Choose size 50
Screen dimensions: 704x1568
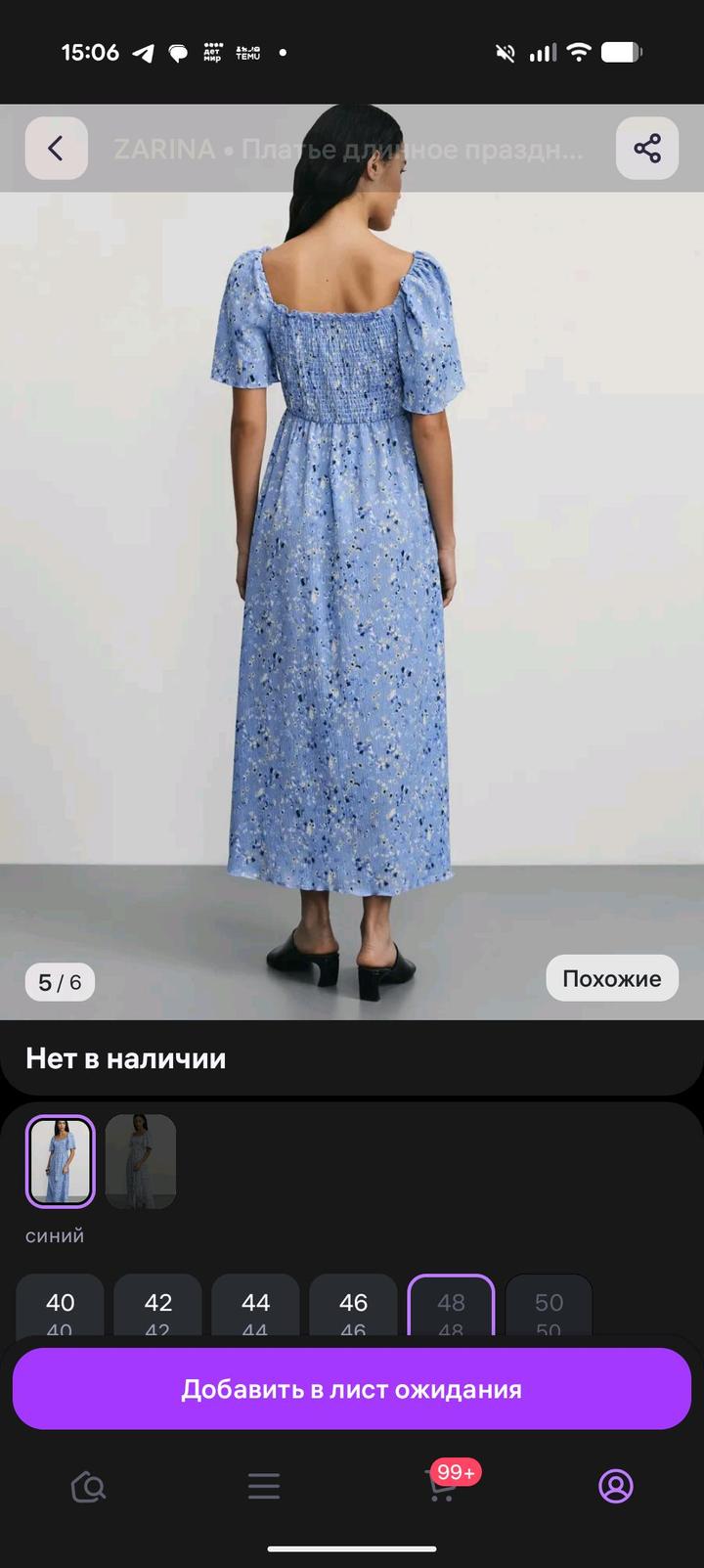[x=549, y=1307]
